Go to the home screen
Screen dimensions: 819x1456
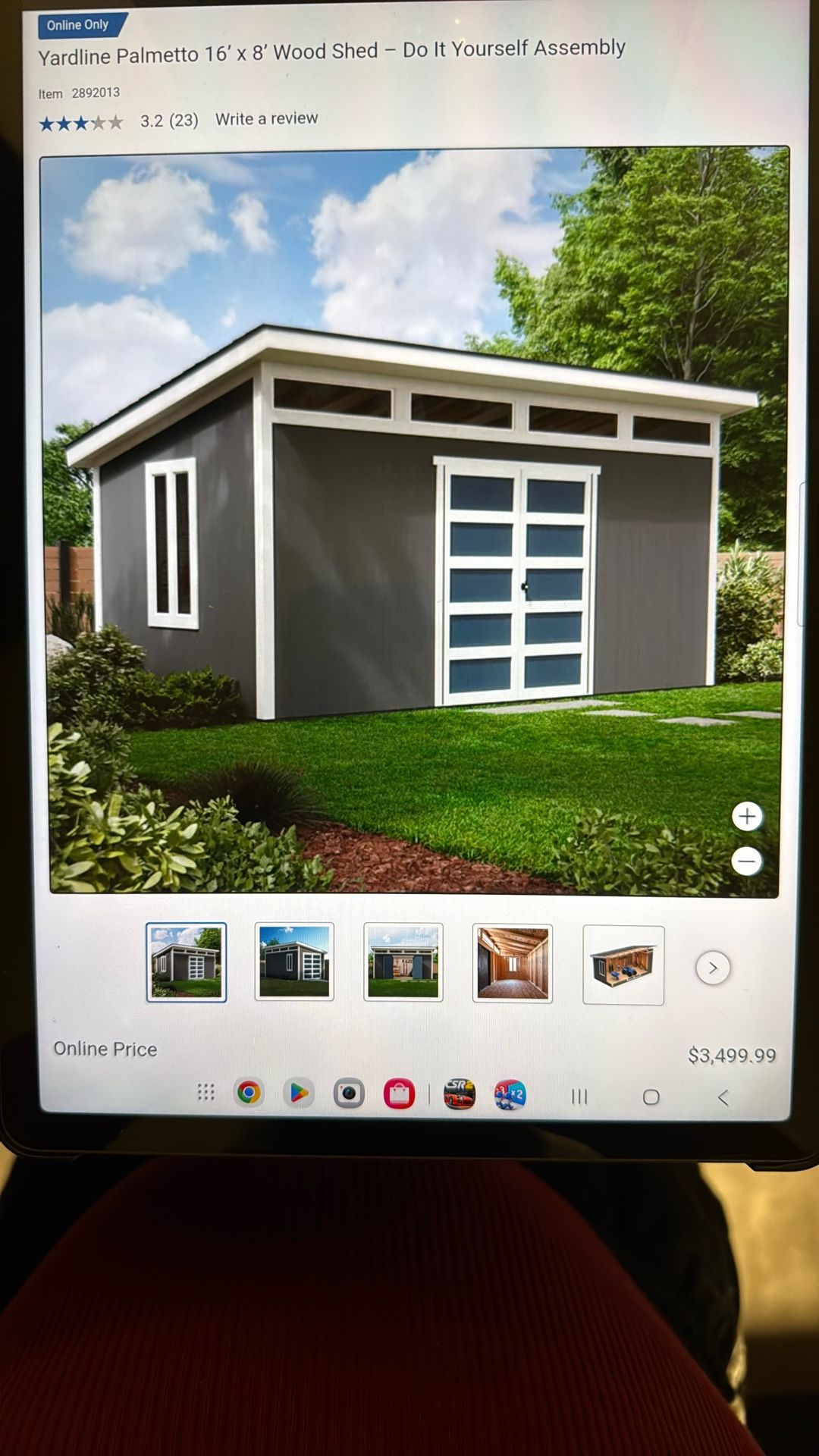click(651, 1097)
